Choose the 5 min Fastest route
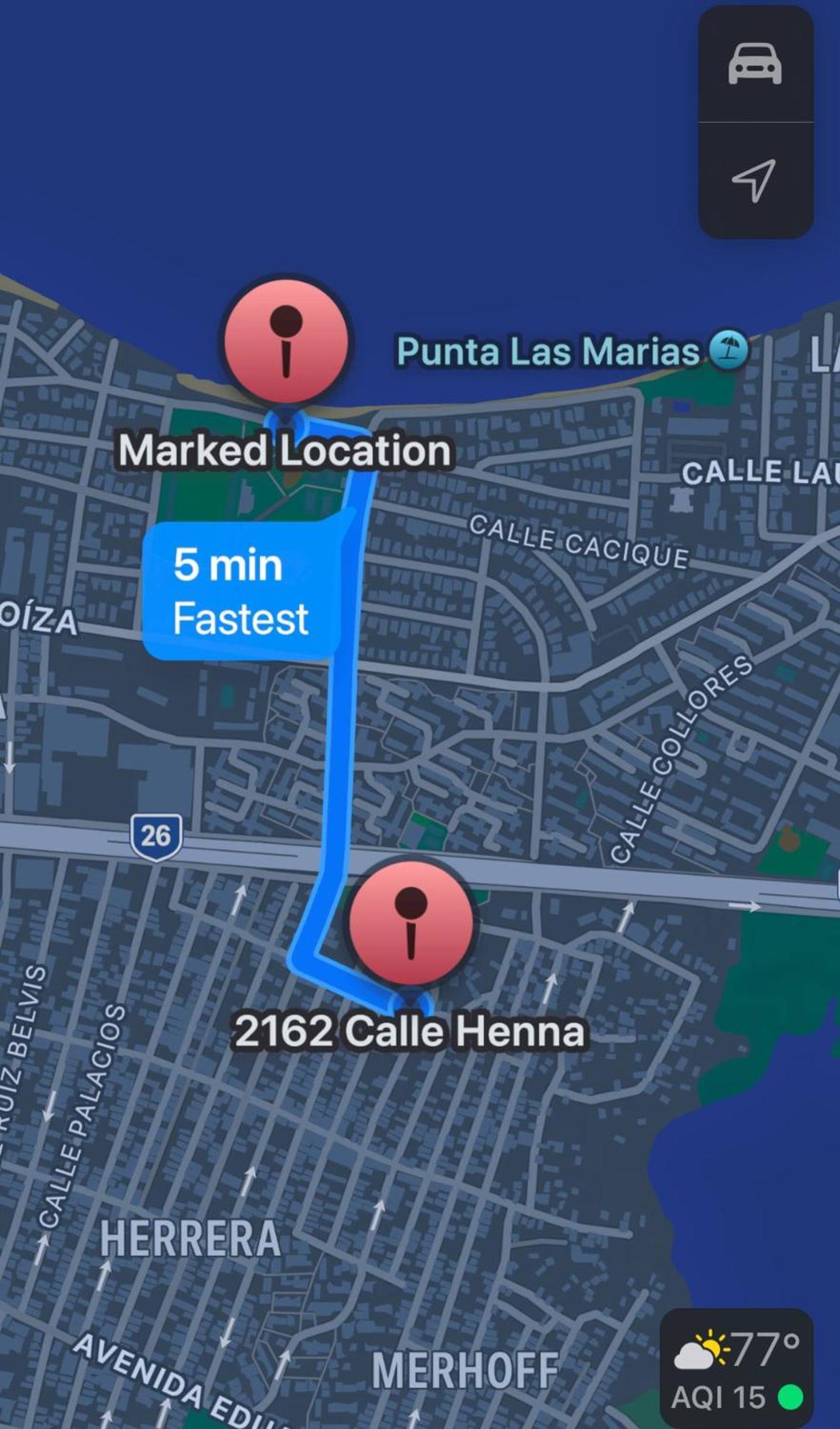 (x=240, y=591)
